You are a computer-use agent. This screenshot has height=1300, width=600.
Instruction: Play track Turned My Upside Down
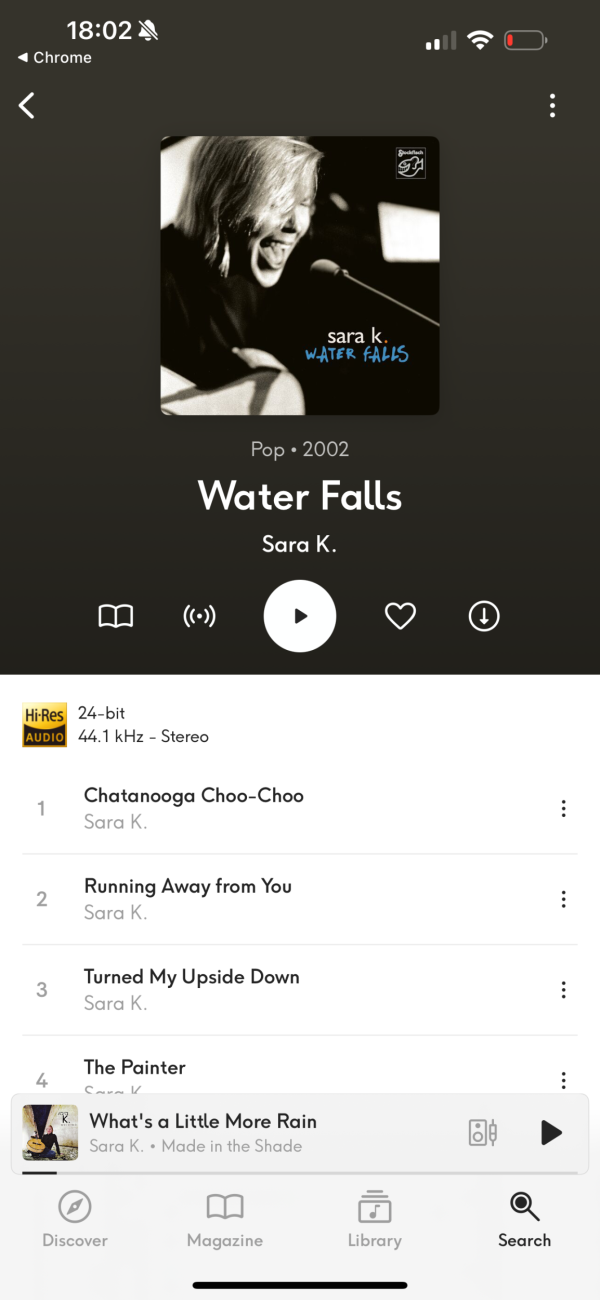click(192, 977)
